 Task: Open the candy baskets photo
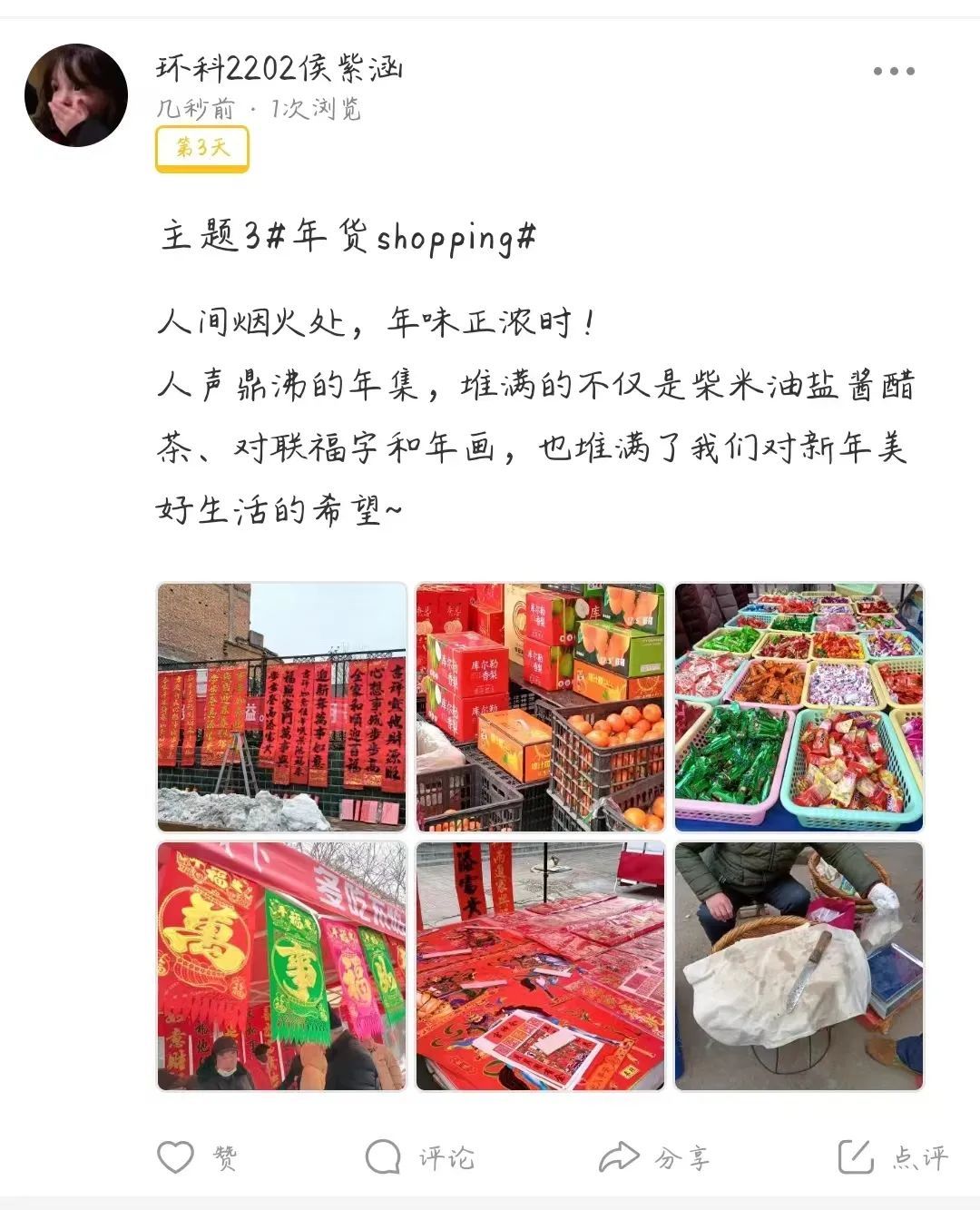(x=799, y=707)
